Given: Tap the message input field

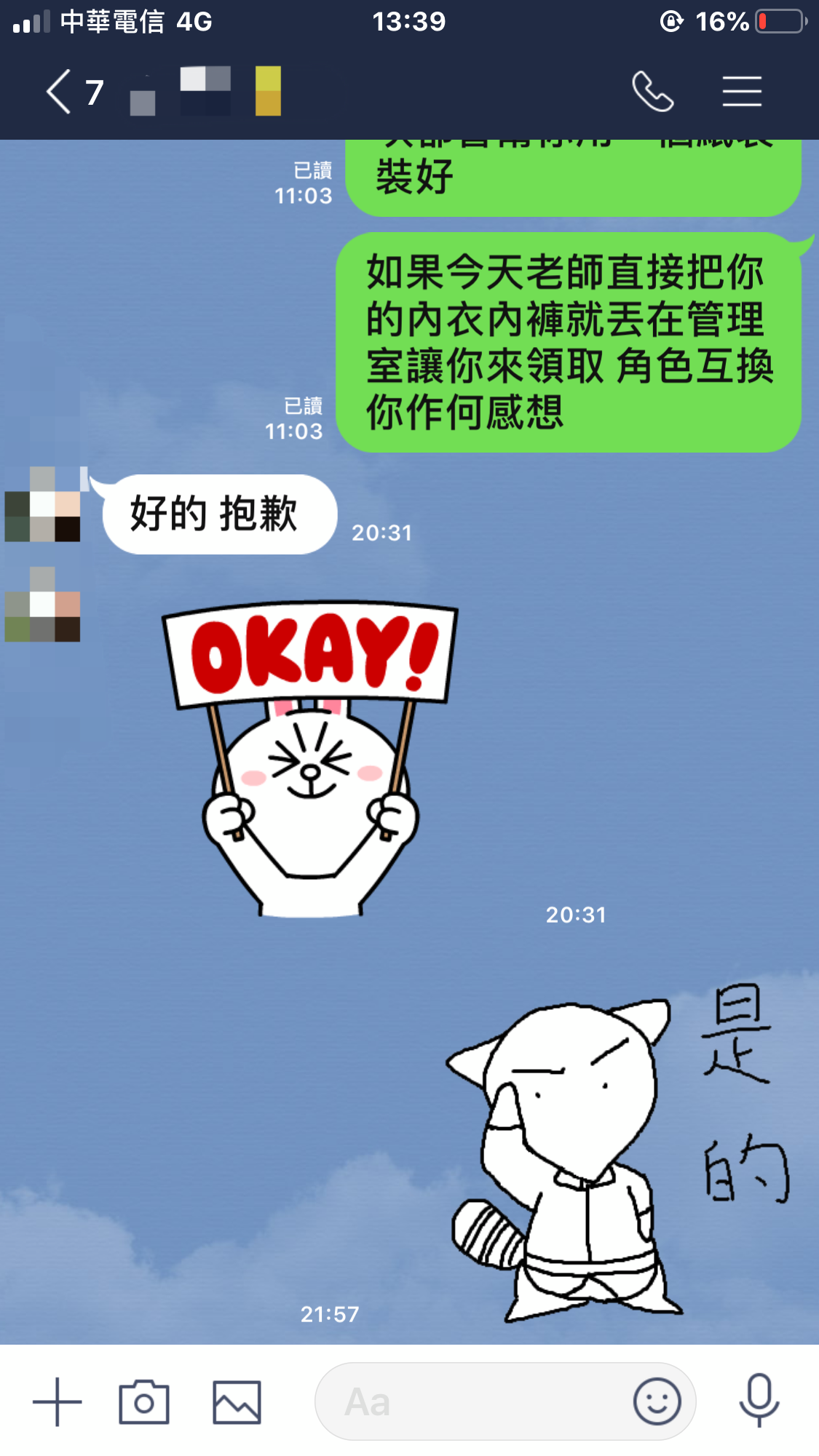Looking at the screenshot, I should click(473, 1401).
